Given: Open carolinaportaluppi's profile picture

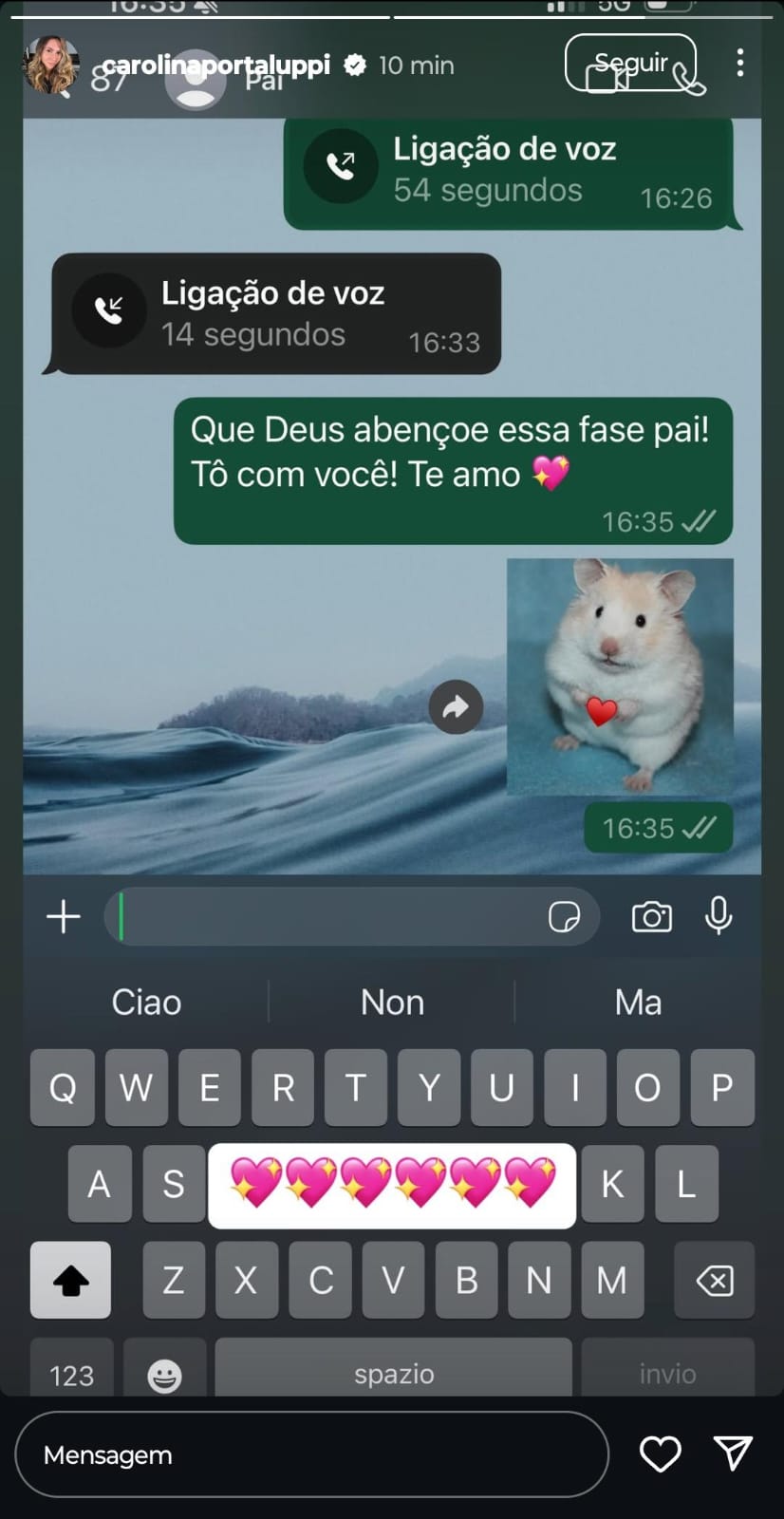Looking at the screenshot, I should point(50,65).
